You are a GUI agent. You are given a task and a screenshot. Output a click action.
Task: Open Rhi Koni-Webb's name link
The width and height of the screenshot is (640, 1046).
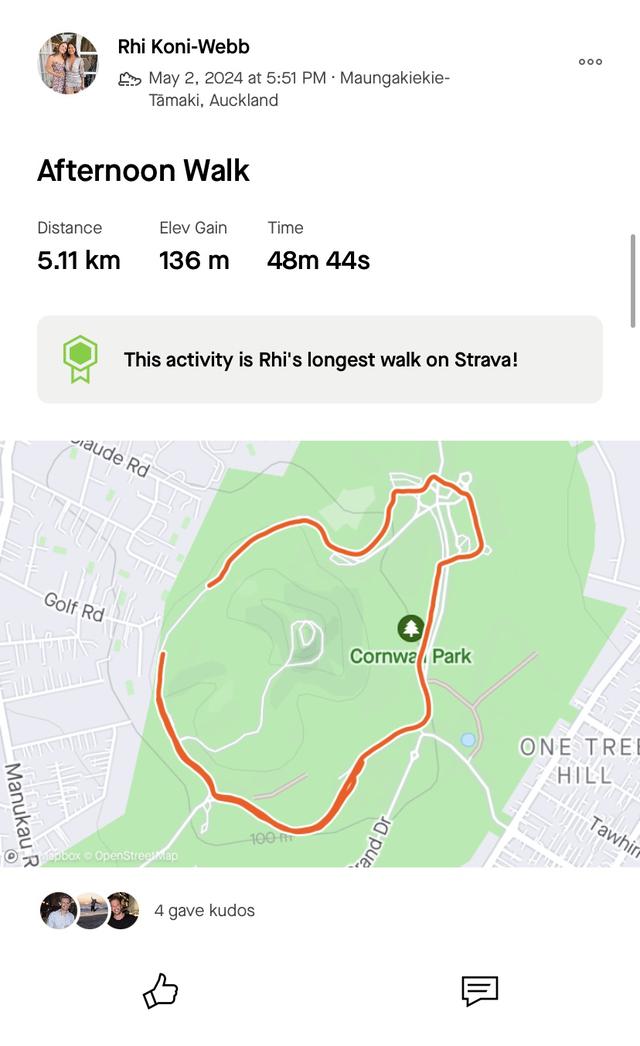(183, 46)
